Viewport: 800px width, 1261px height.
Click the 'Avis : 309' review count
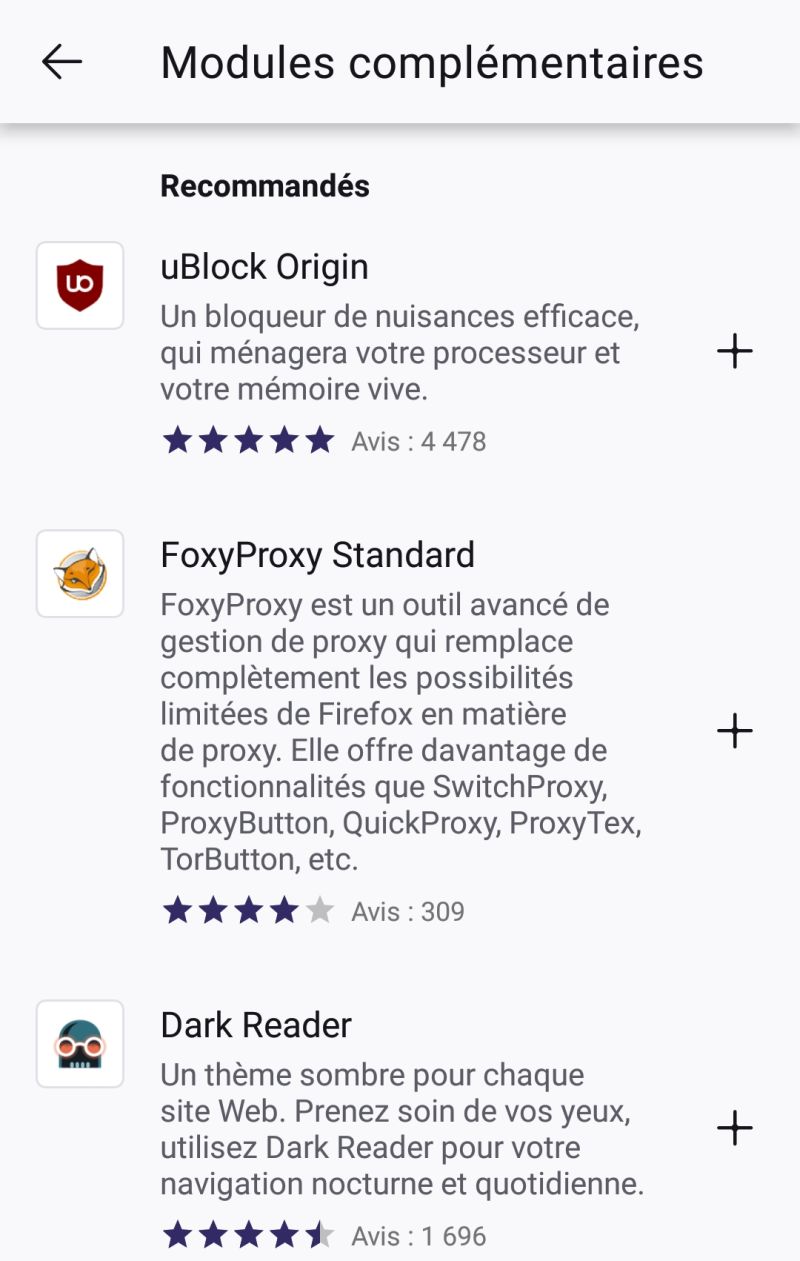coord(406,911)
